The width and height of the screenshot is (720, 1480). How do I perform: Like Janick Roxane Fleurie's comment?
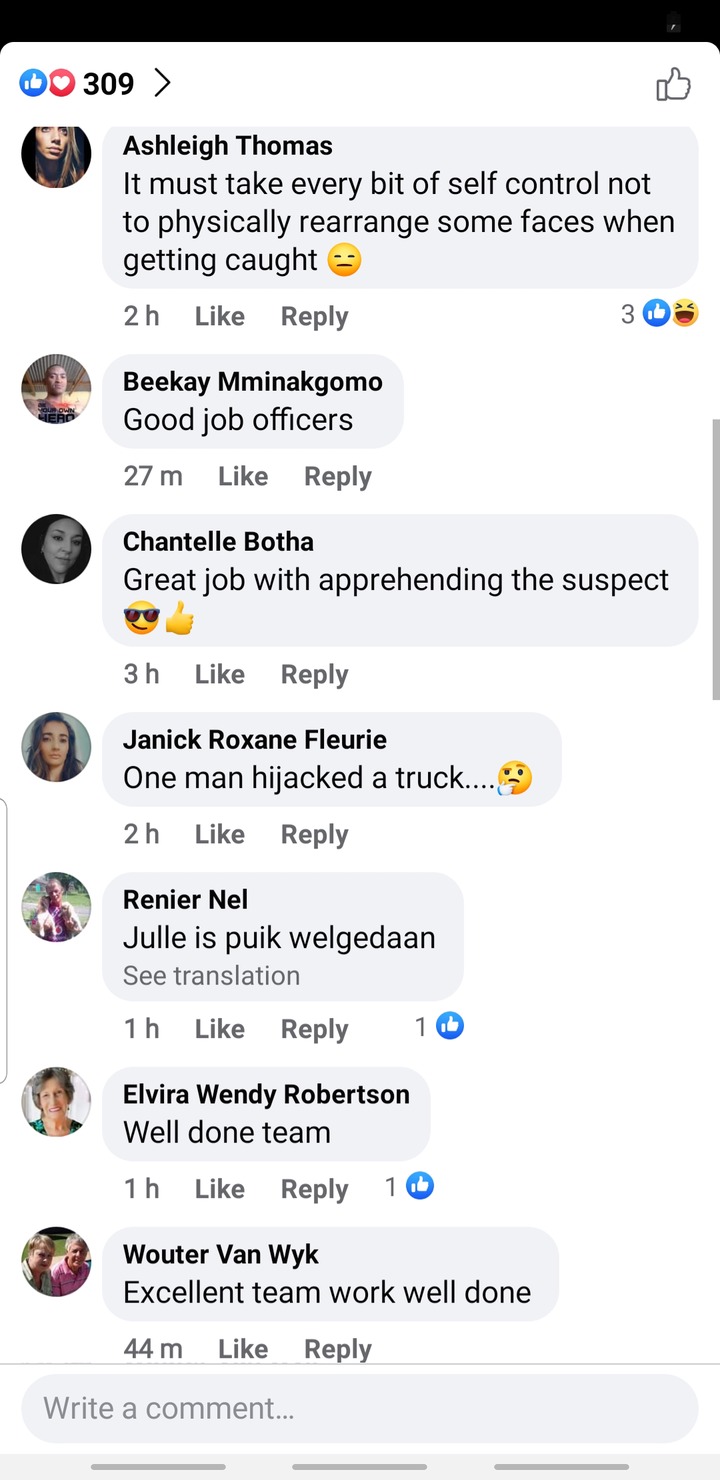coord(219,835)
